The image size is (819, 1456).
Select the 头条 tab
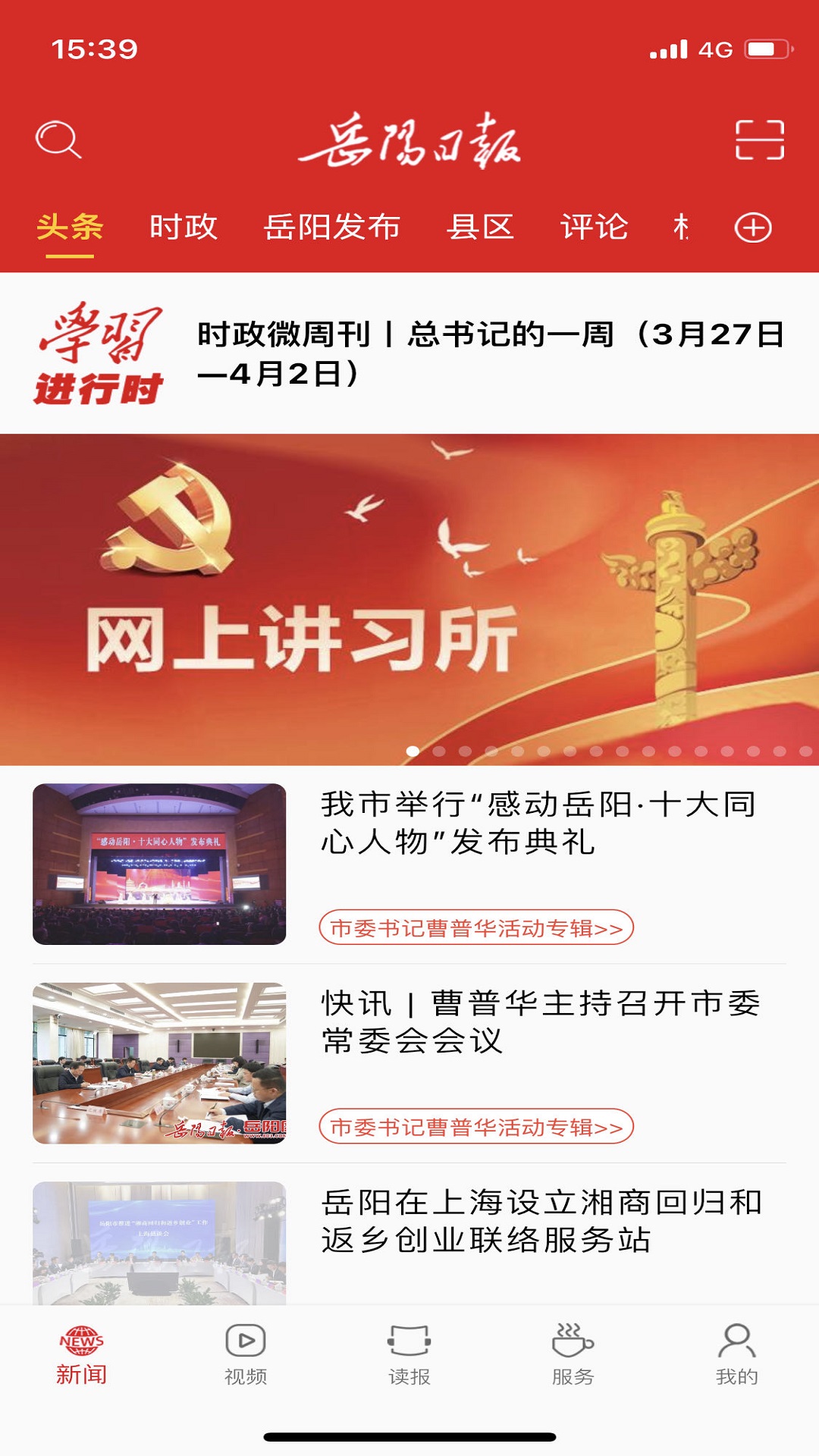[x=70, y=227]
